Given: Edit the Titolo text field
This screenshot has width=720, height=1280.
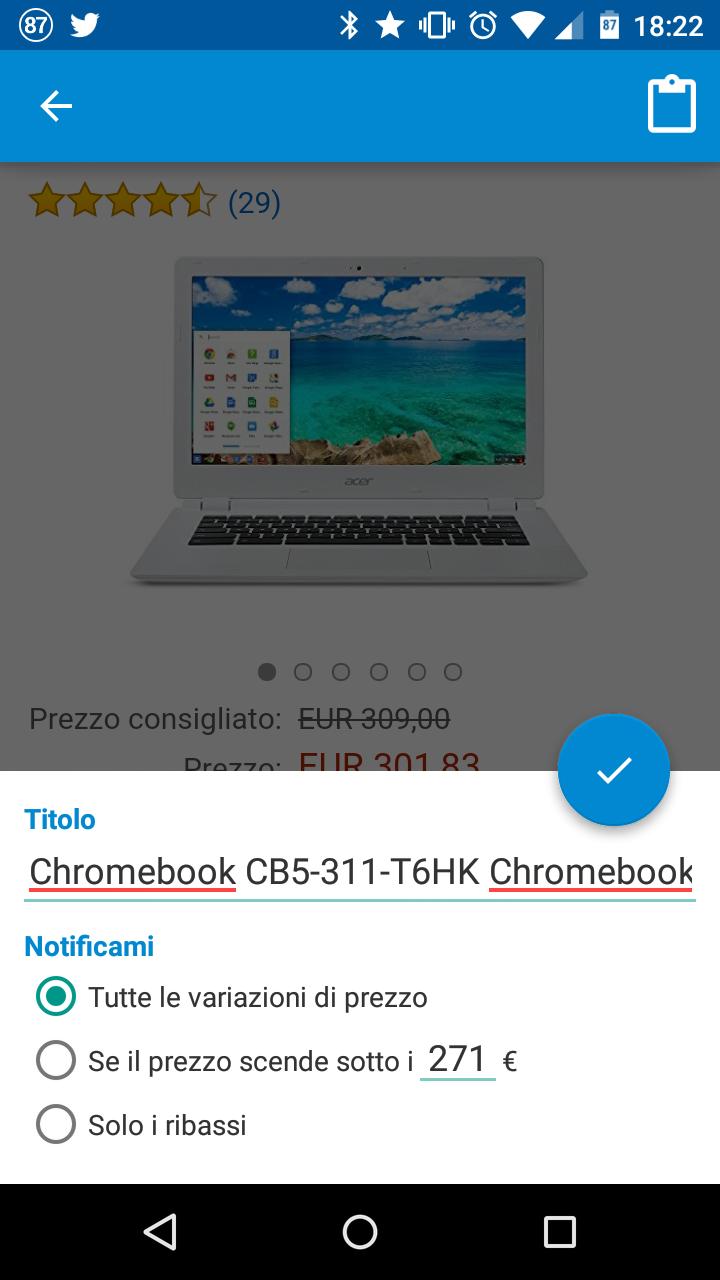Looking at the screenshot, I should (360, 872).
